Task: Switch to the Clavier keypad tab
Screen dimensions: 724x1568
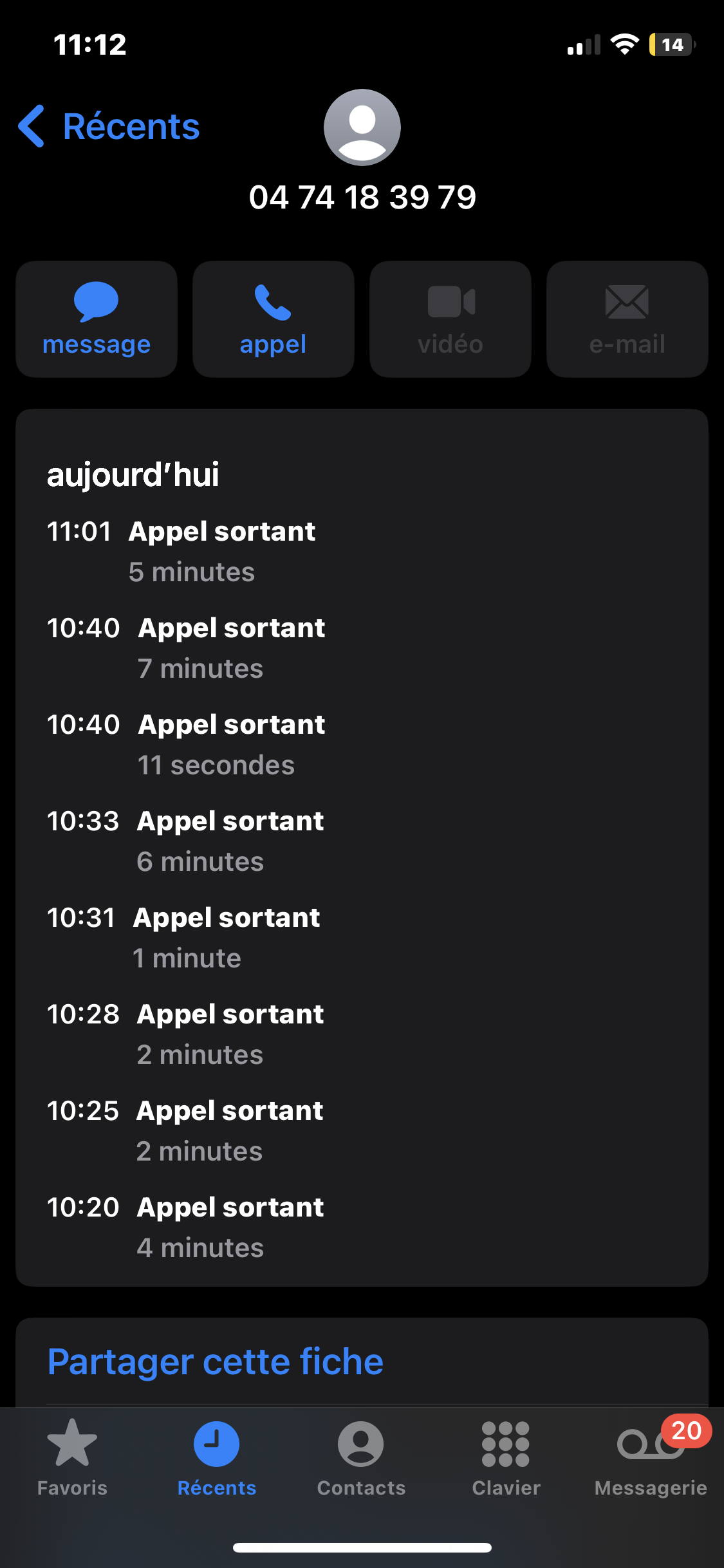Action: tap(506, 1458)
